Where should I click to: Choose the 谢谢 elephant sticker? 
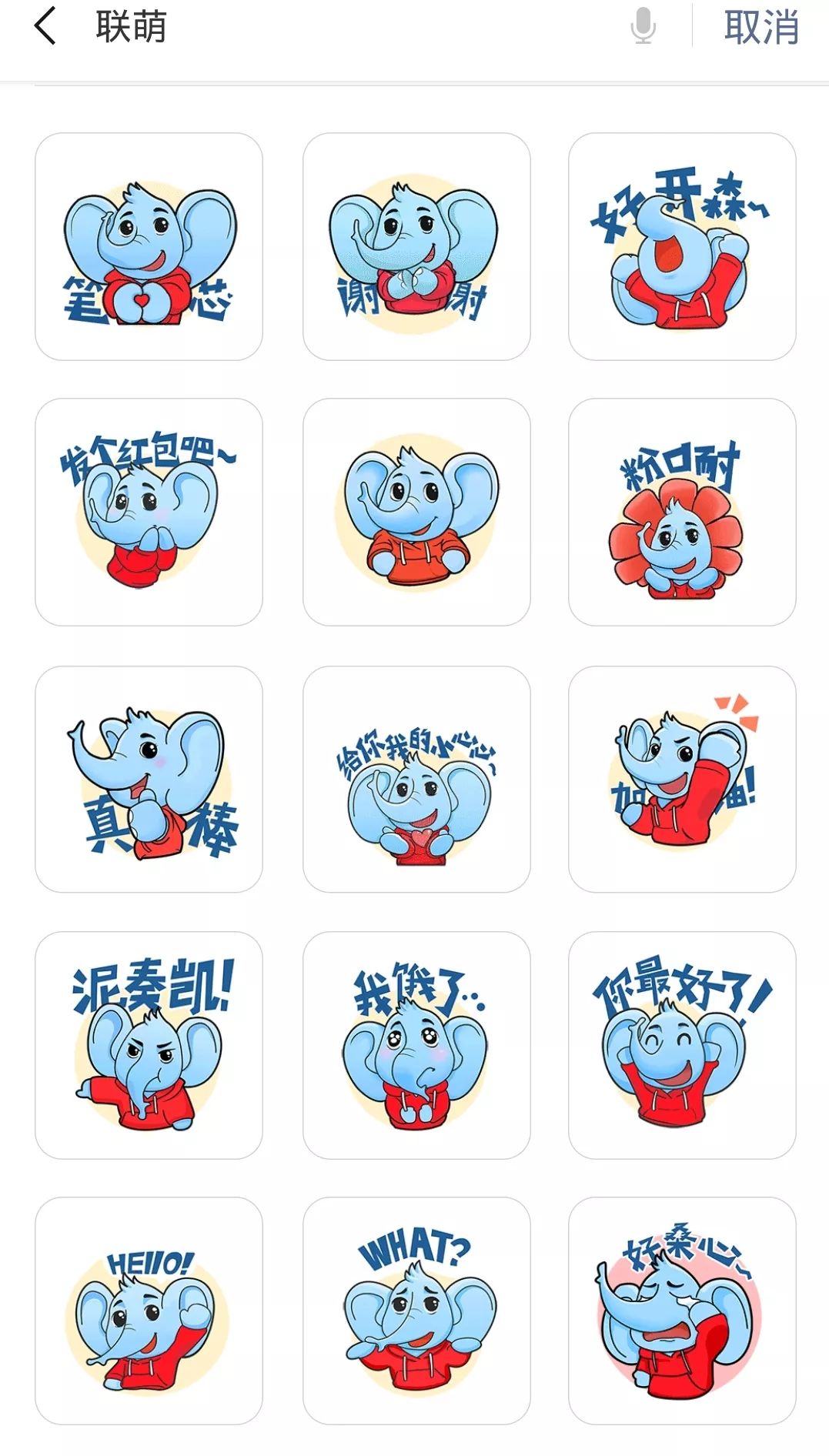point(416,246)
